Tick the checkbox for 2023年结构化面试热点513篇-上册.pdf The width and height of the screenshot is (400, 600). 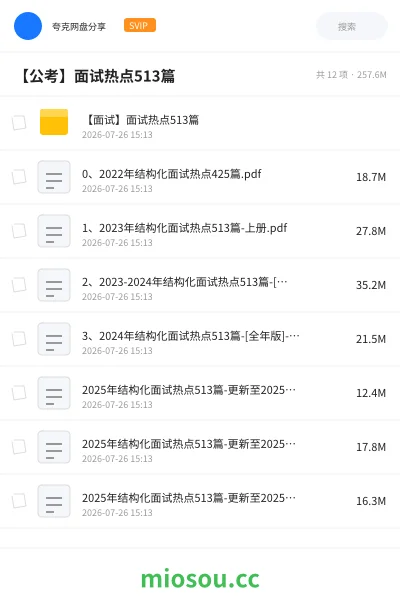point(19,231)
